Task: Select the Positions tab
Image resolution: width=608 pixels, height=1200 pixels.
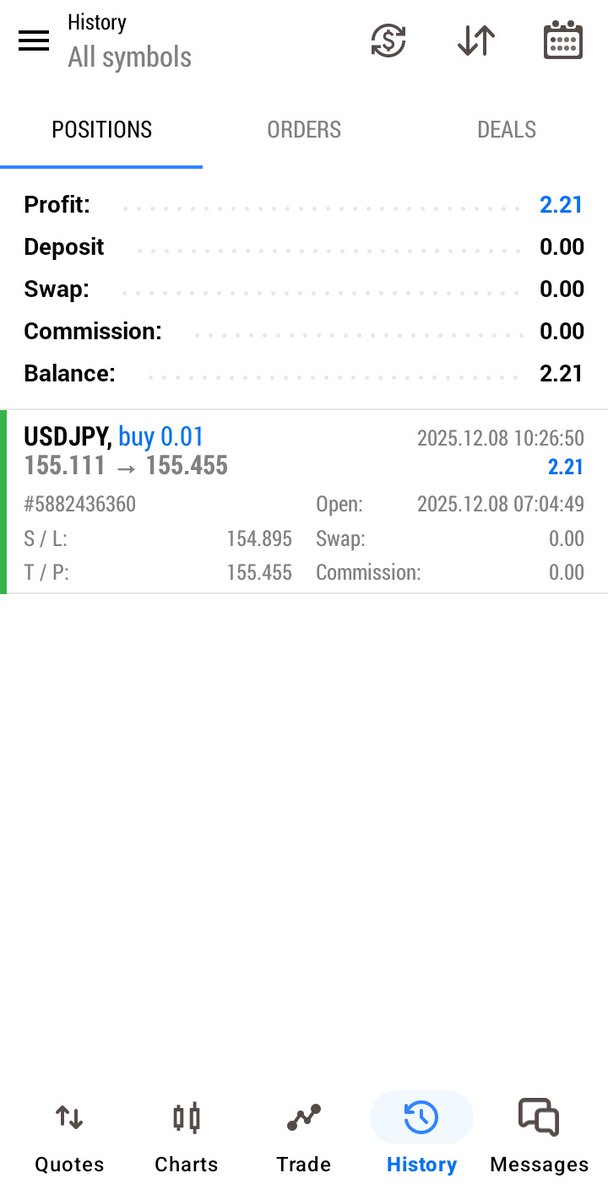Action: (x=102, y=130)
